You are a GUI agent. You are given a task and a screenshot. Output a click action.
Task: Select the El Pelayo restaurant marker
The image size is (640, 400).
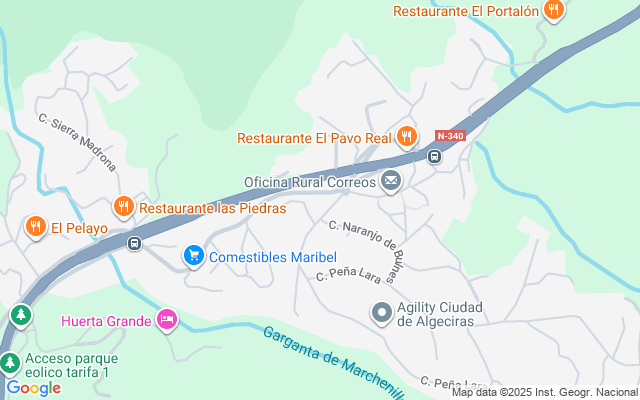36,227
